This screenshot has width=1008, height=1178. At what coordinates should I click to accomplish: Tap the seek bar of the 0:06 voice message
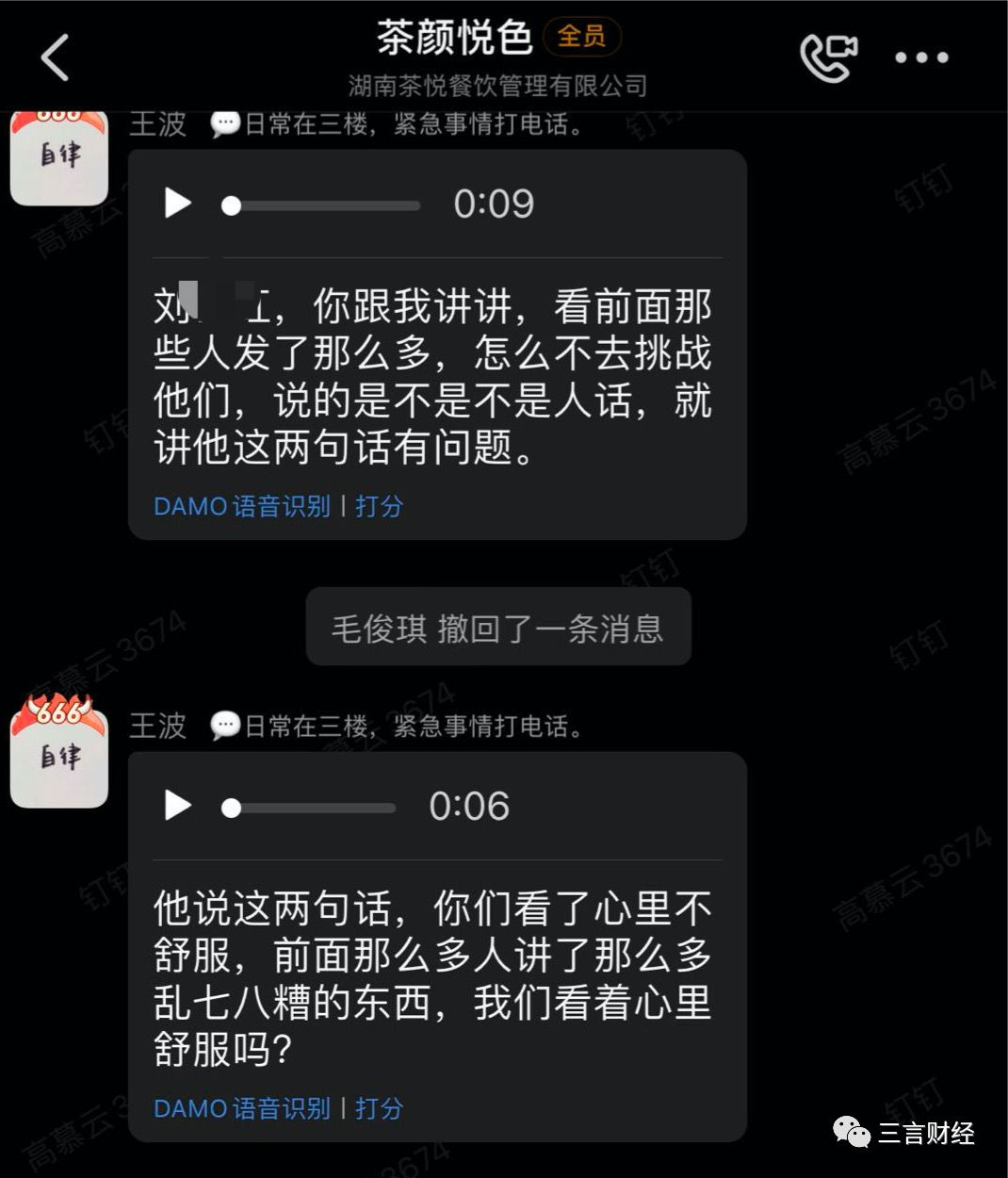(x=309, y=808)
